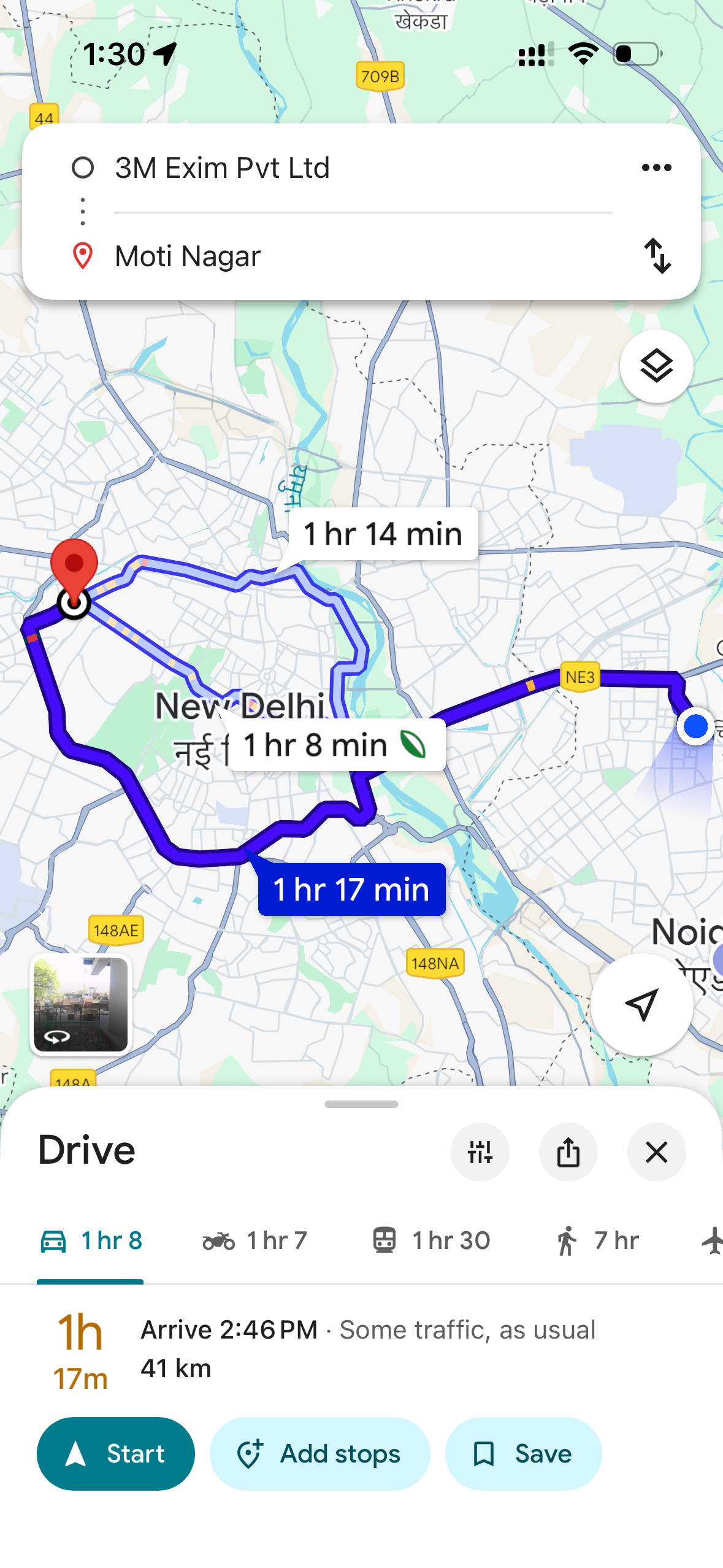Viewport: 723px width, 1568px height.
Task: Tap Add stops button
Action: 319,1453
